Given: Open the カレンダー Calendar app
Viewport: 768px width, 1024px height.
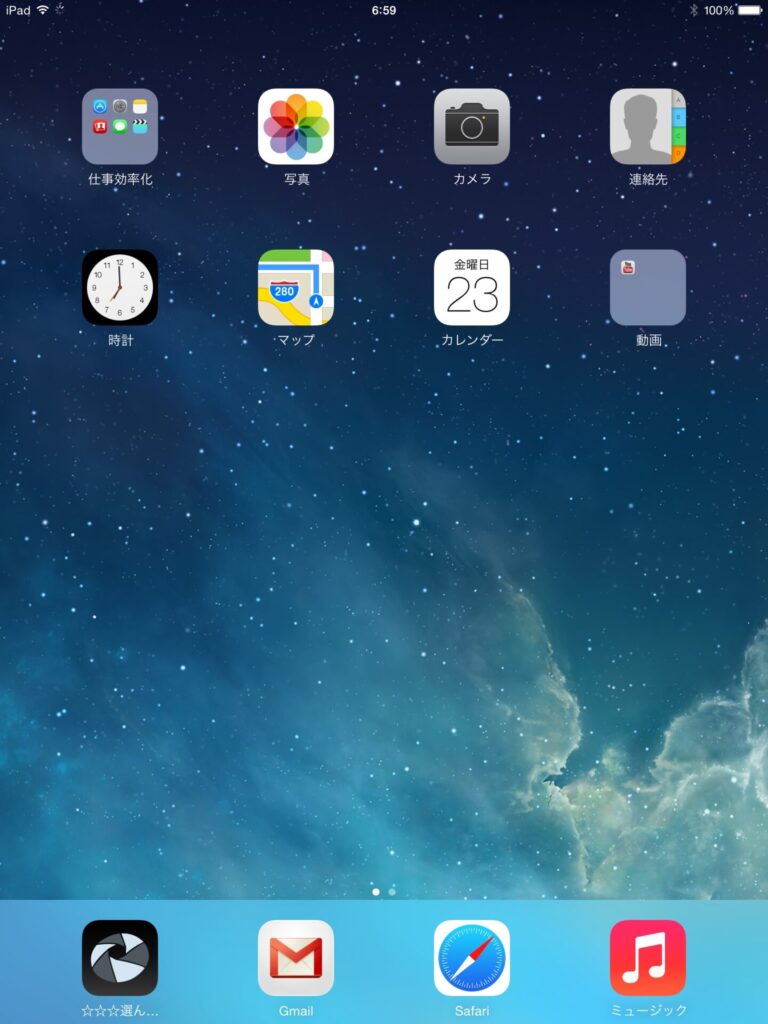Looking at the screenshot, I should coord(472,288).
